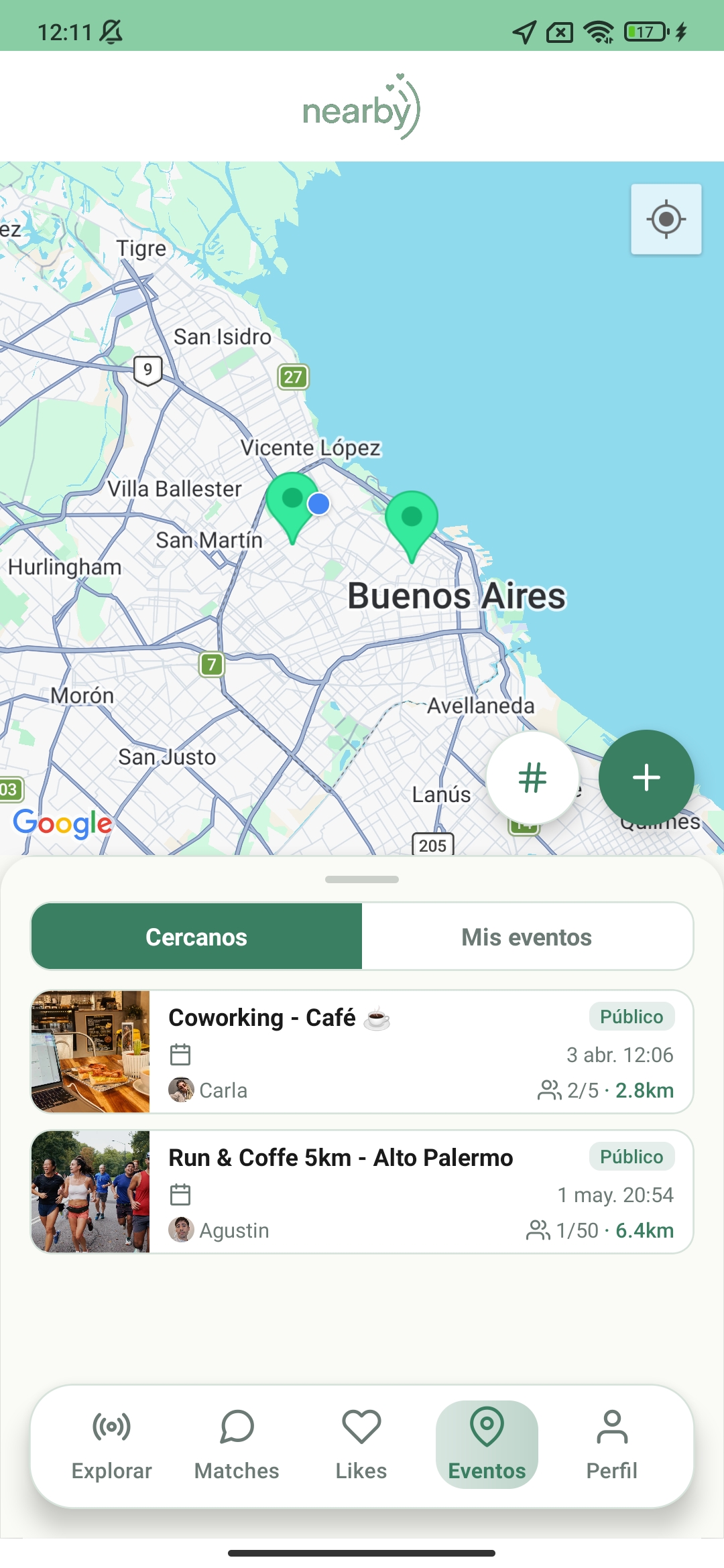The image size is (724, 1568).
Task: Select the Cercanos tab
Action: [196, 936]
